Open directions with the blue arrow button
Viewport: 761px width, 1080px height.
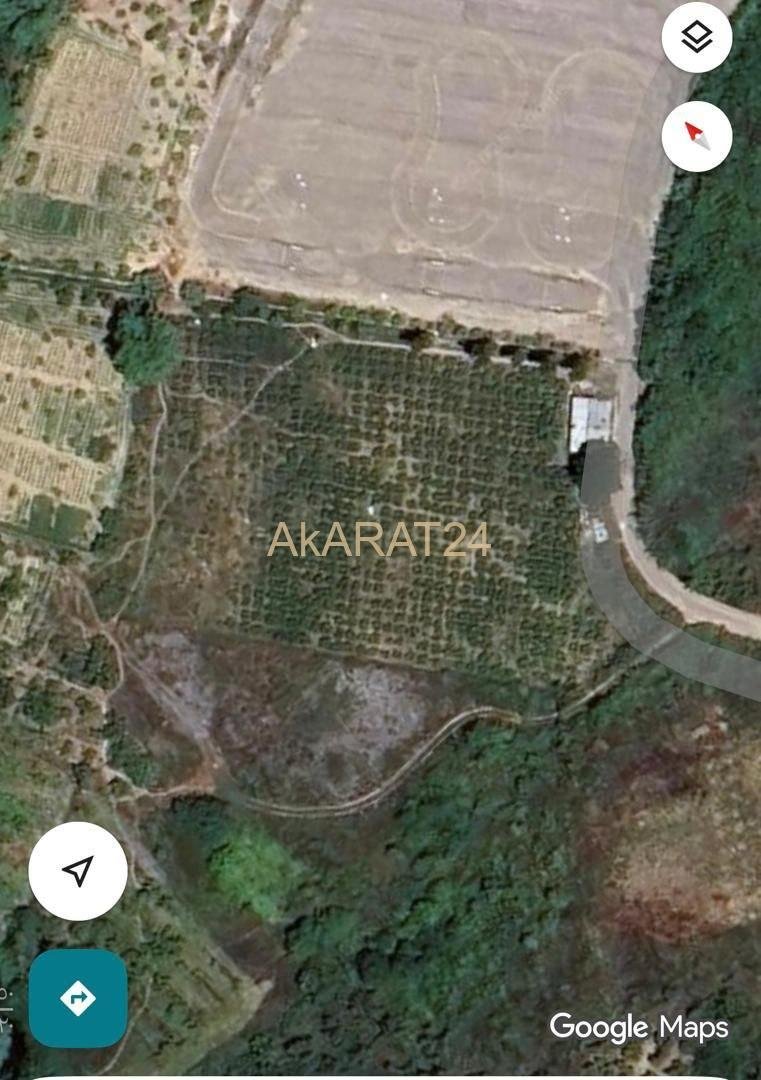coord(78,998)
